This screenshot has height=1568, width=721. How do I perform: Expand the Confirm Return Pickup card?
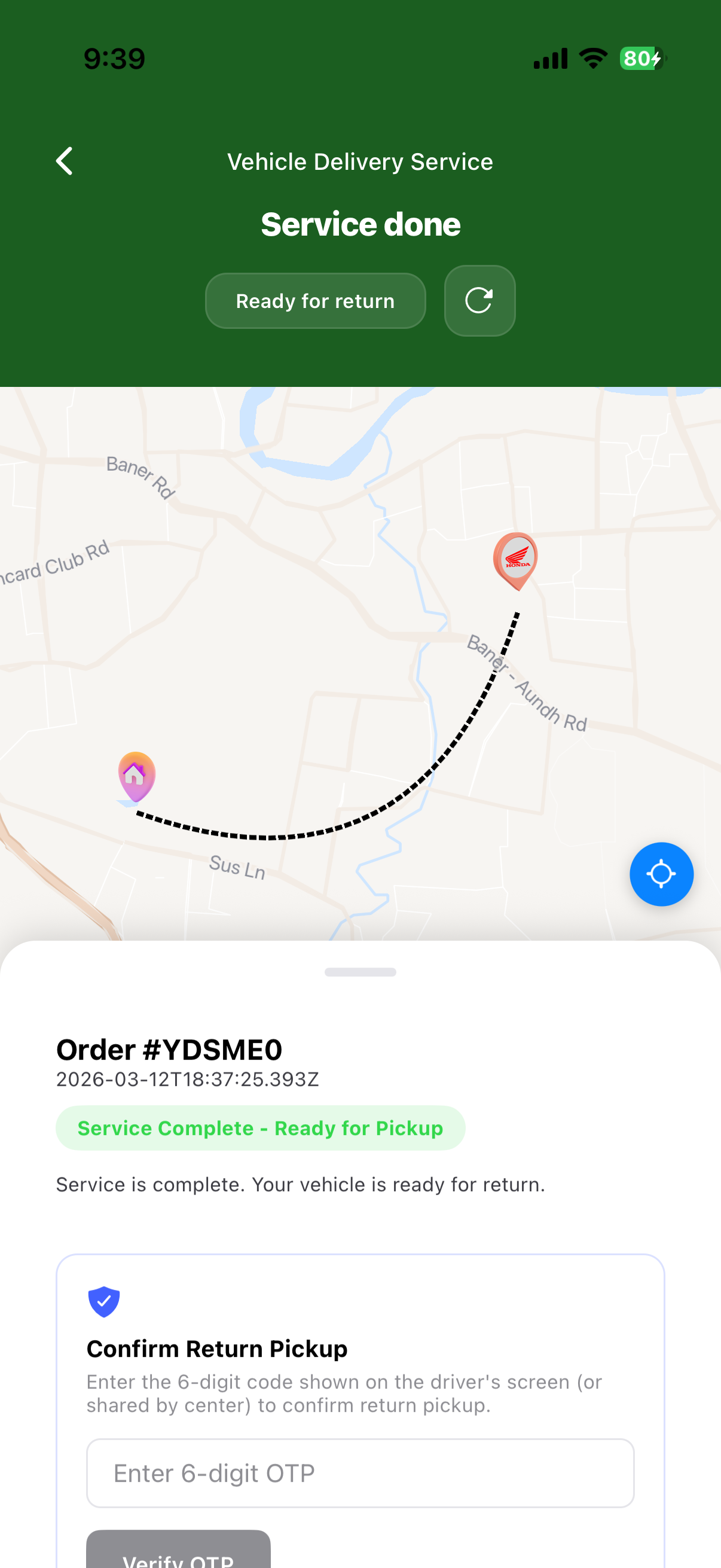[x=360, y=1348]
